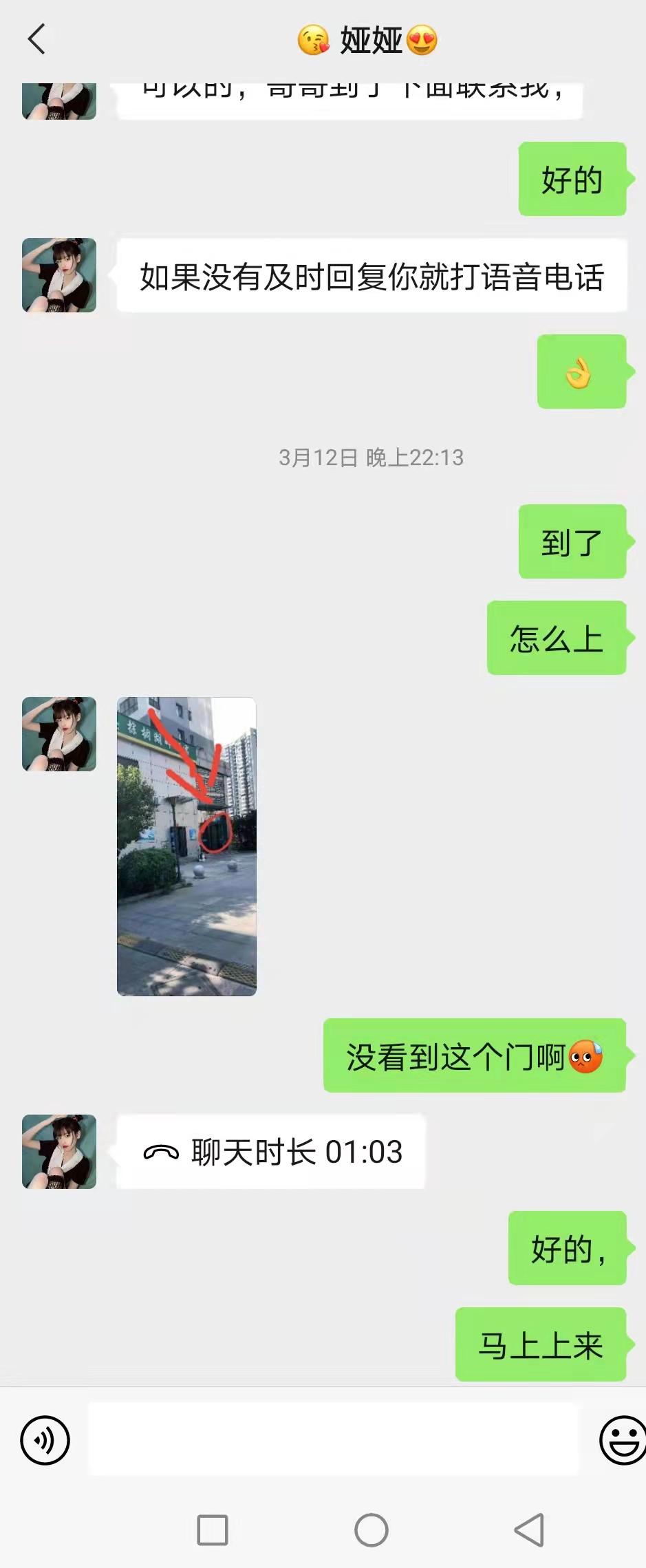Tap the message text field

pos(333,1440)
